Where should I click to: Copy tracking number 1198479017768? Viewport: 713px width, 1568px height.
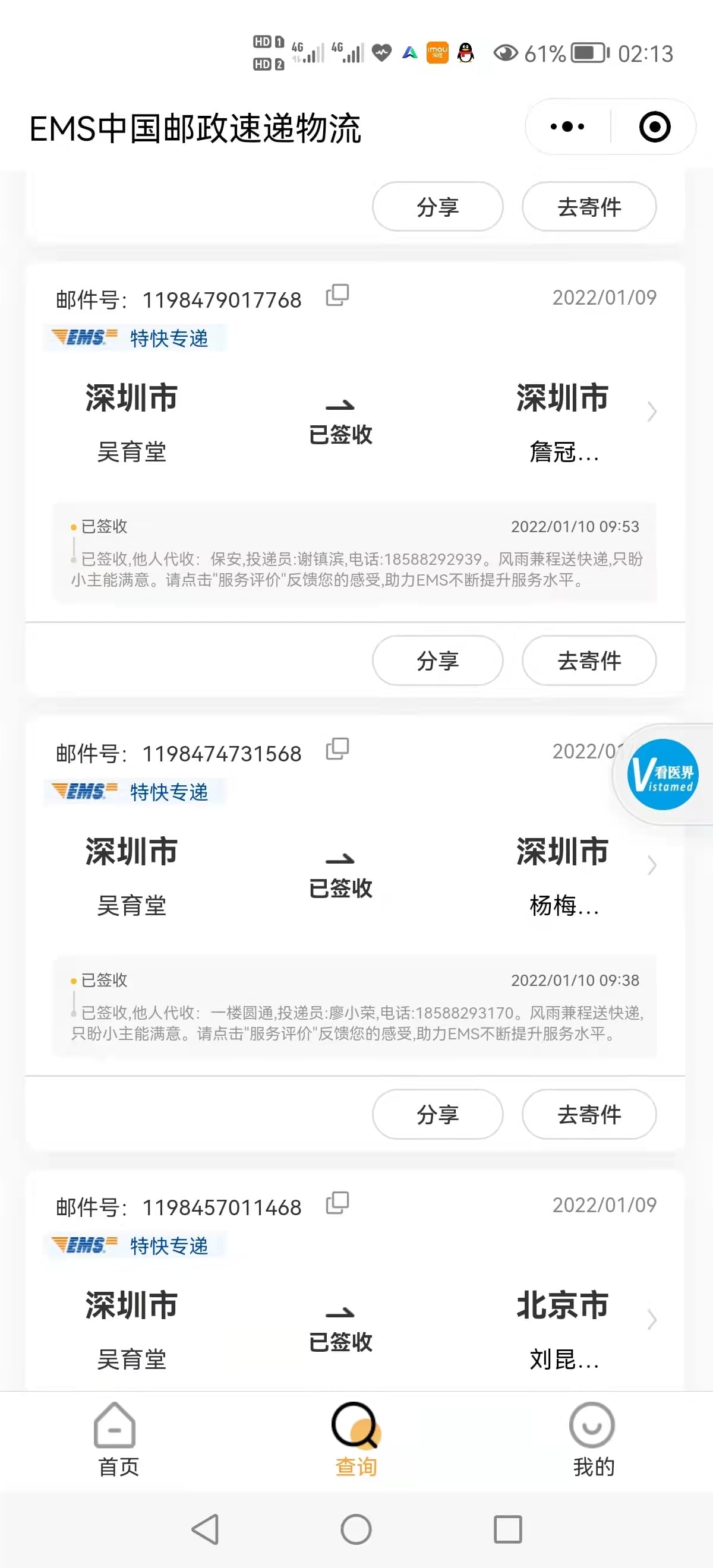337,296
